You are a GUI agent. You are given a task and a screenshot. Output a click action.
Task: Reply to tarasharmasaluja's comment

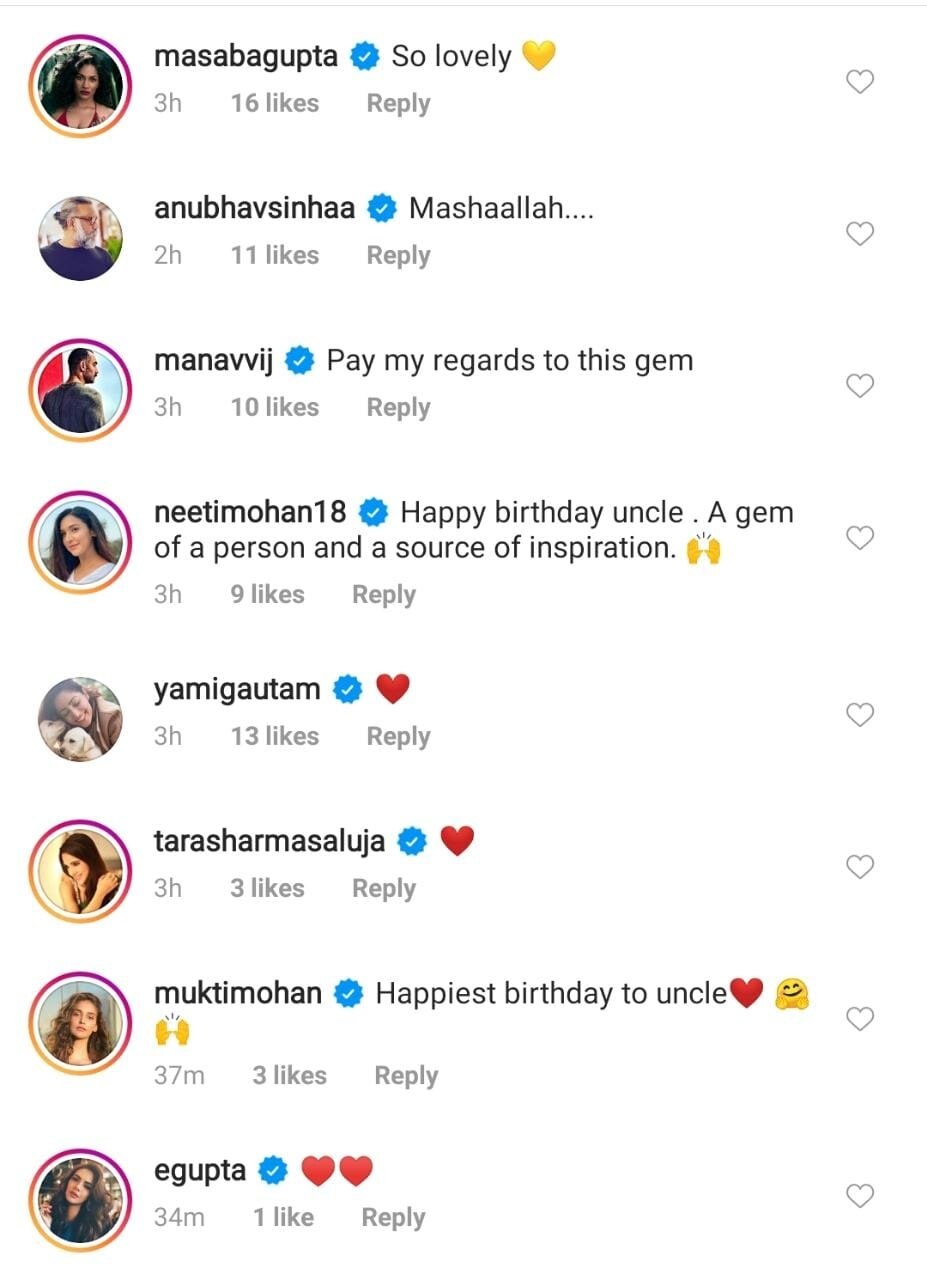pyautogui.click(x=383, y=889)
